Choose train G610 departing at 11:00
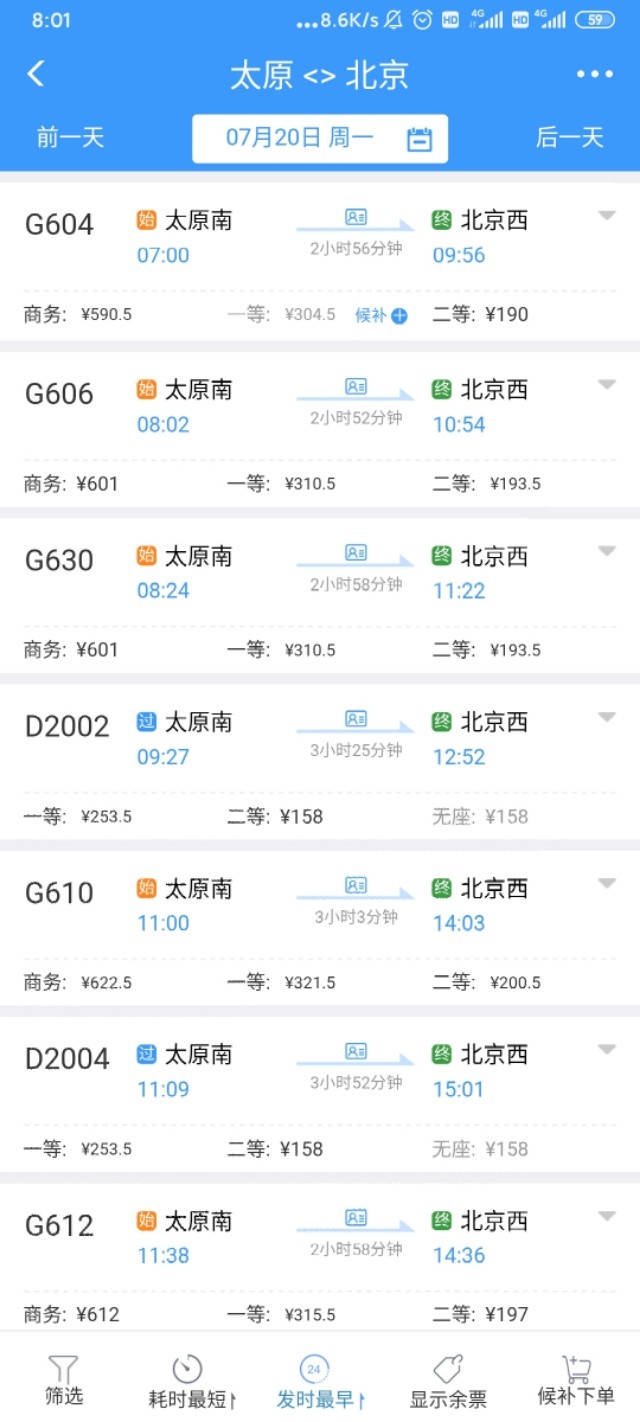 [x=320, y=928]
